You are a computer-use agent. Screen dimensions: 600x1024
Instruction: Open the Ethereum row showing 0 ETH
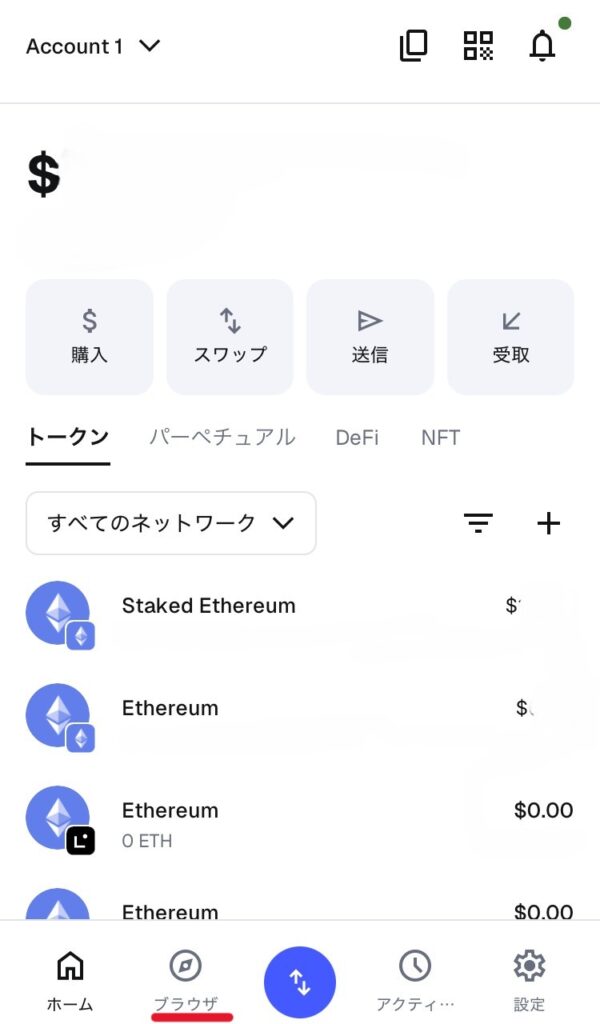point(300,824)
